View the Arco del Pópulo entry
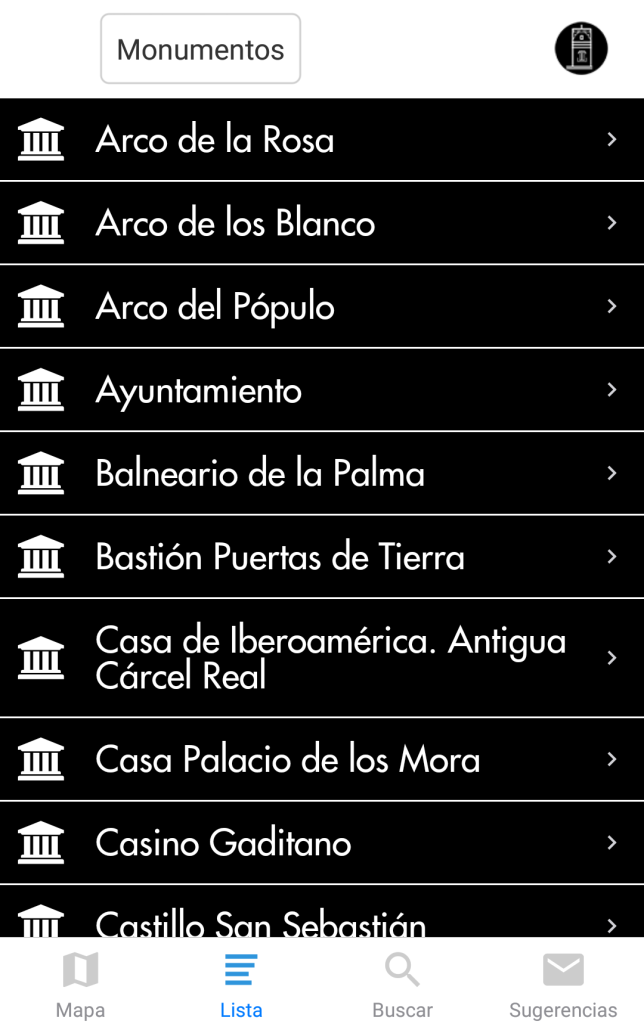The height and width of the screenshot is (1024, 644). (322, 307)
